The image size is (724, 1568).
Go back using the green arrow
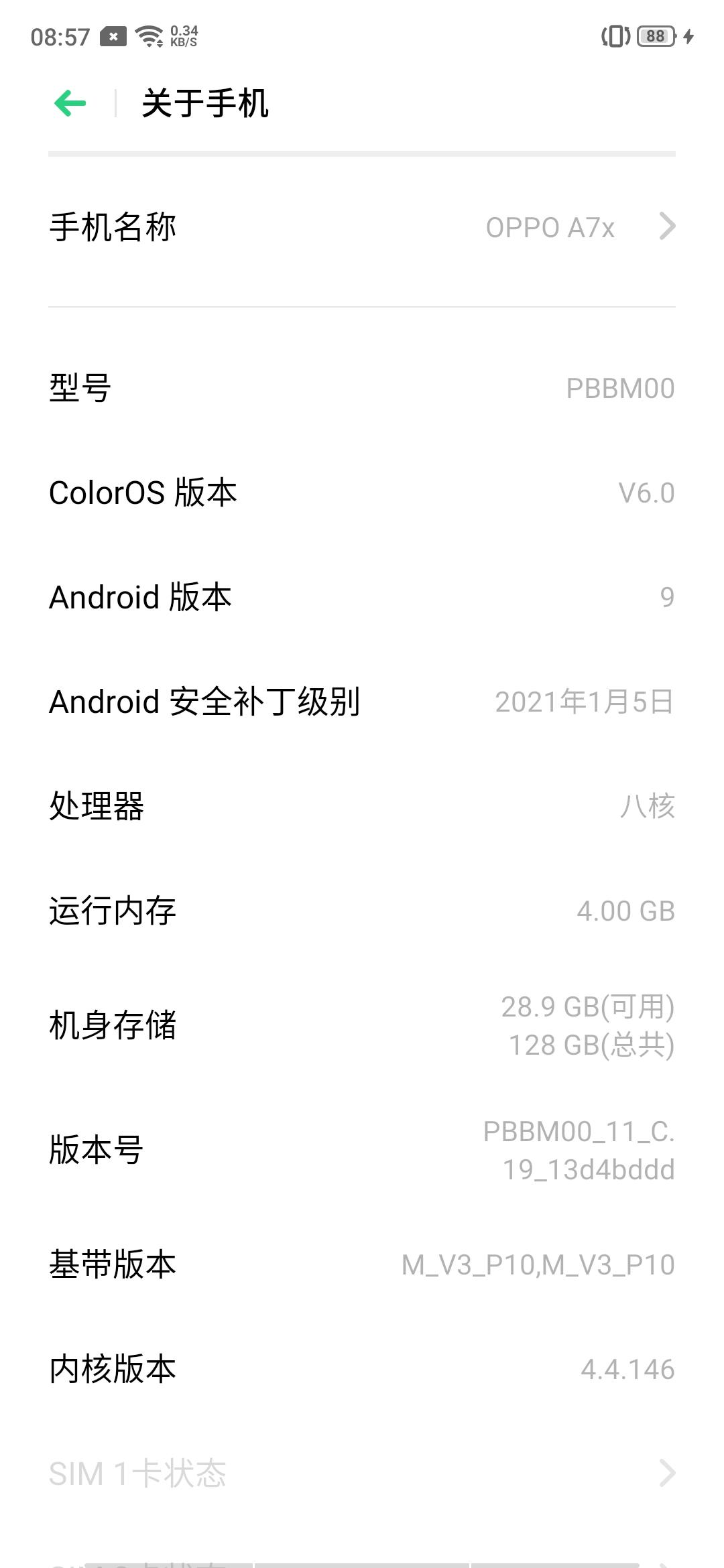(70, 103)
